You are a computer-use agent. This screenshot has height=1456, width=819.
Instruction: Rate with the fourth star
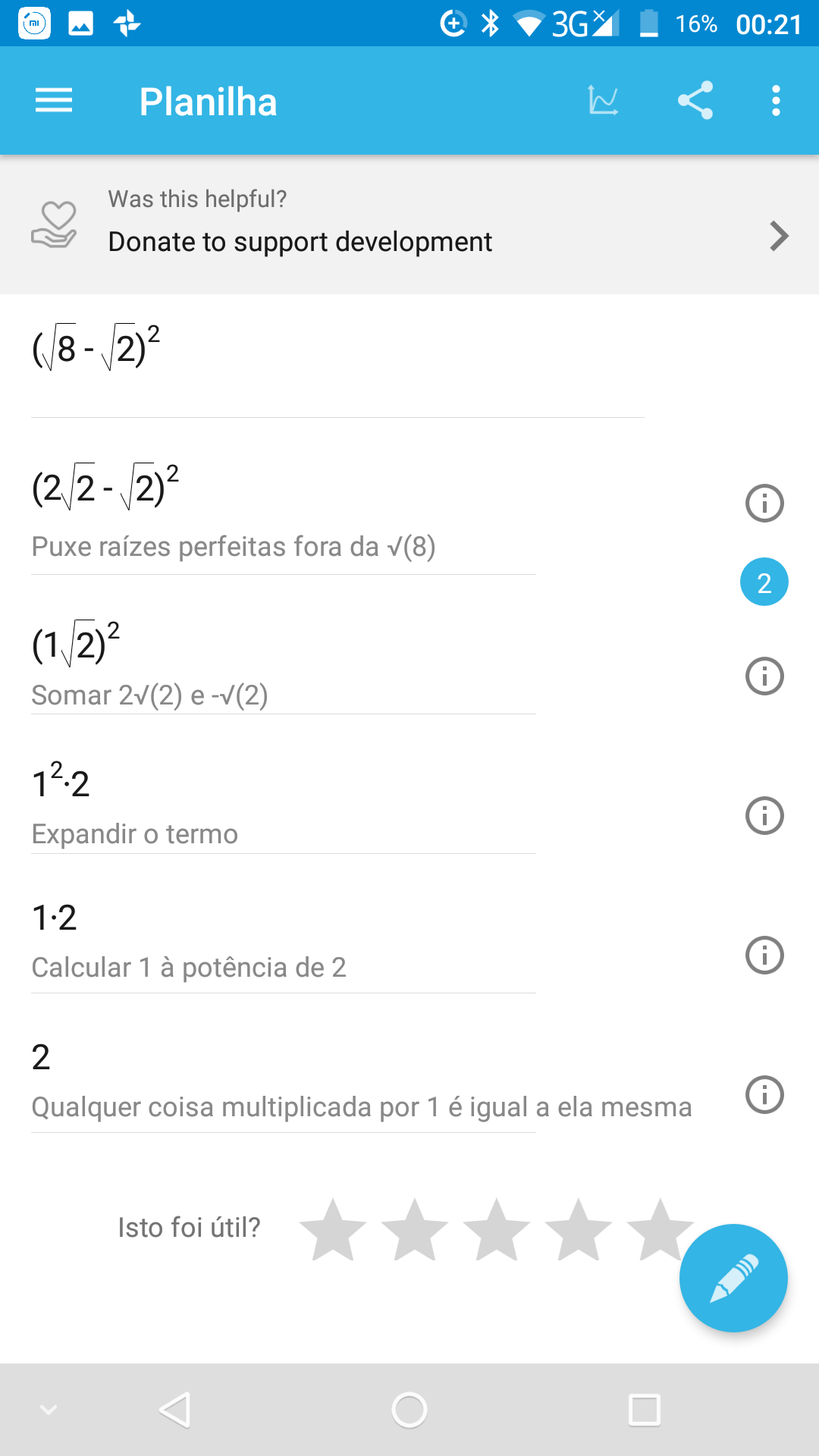579,1229
